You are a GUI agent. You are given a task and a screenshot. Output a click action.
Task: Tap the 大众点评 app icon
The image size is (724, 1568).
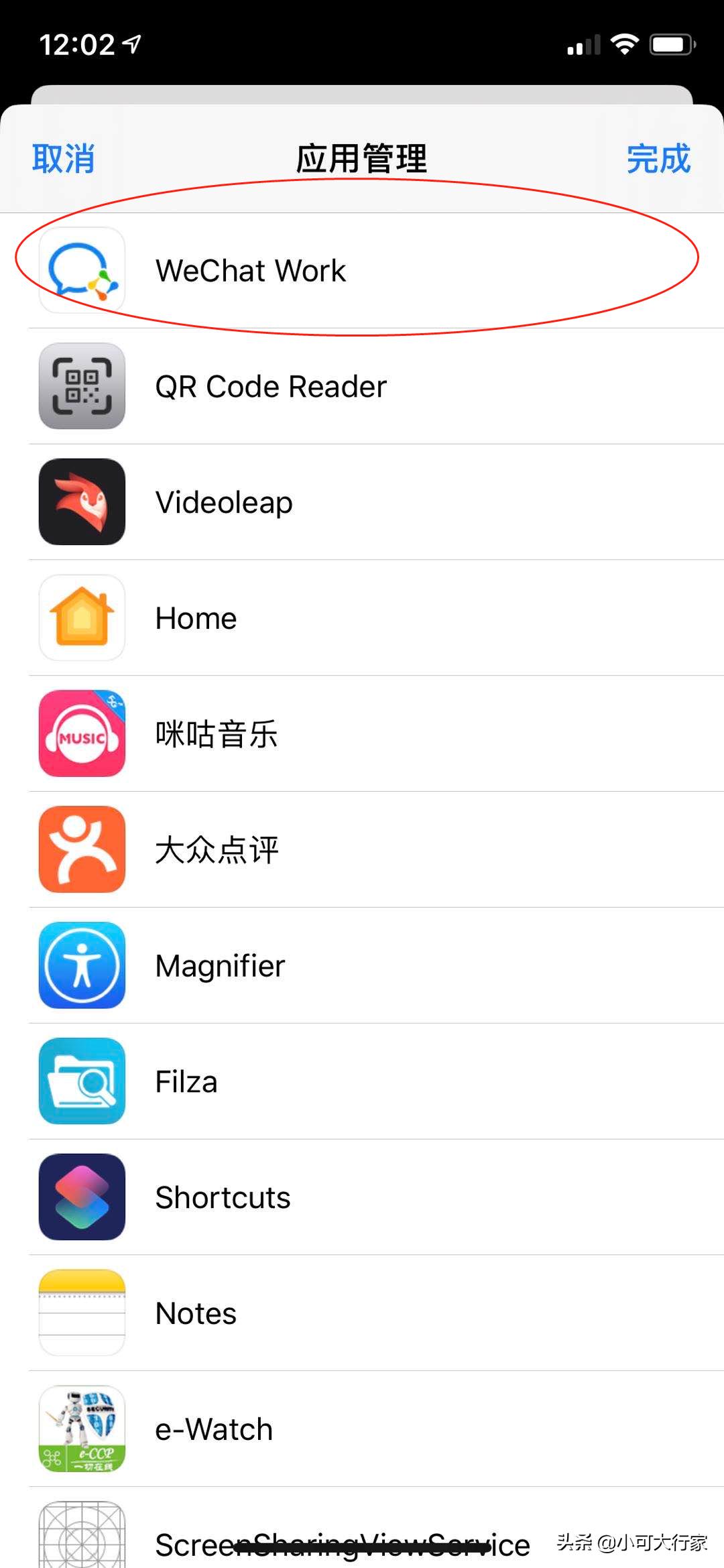(x=80, y=849)
